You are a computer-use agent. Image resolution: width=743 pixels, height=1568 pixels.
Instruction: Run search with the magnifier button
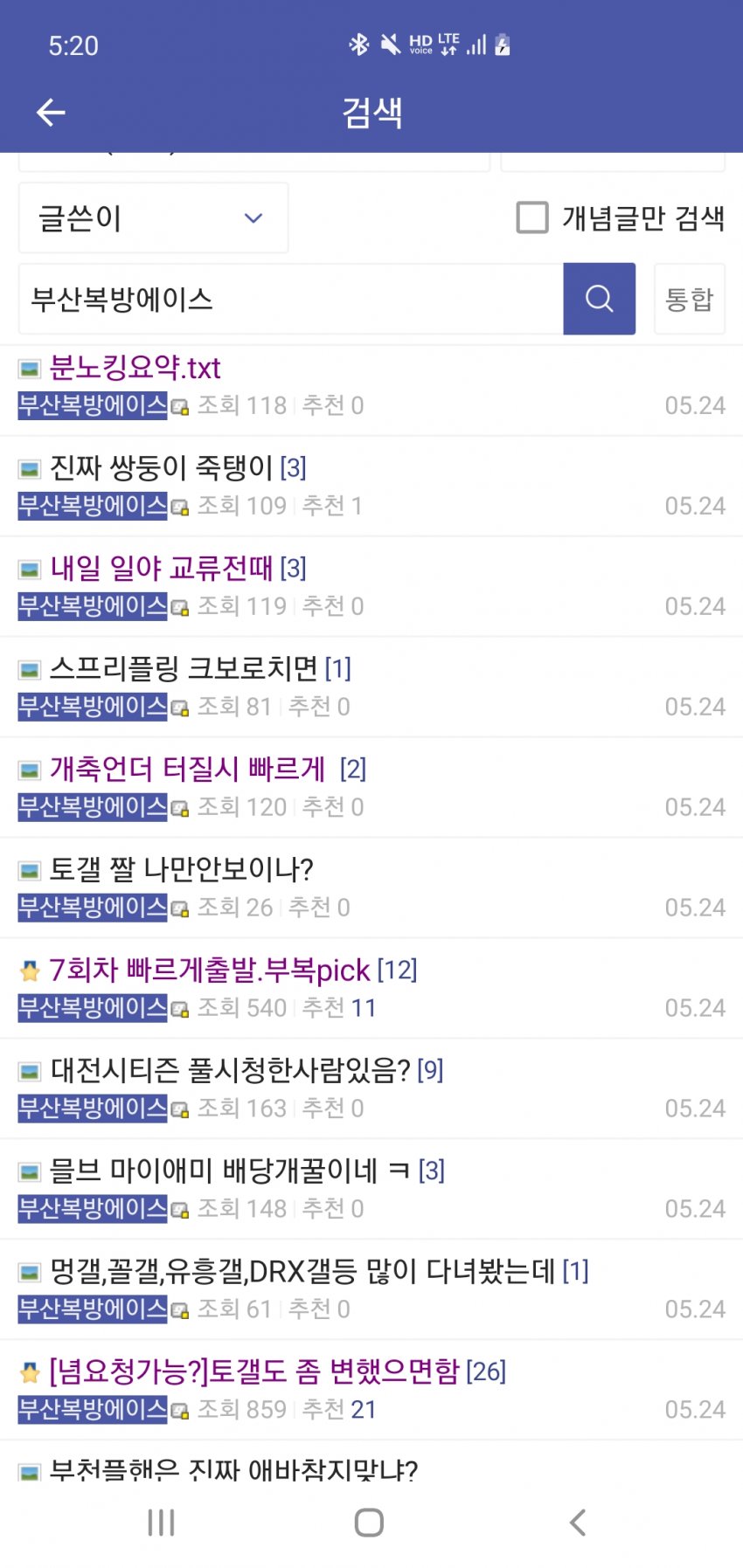coord(599,300)
